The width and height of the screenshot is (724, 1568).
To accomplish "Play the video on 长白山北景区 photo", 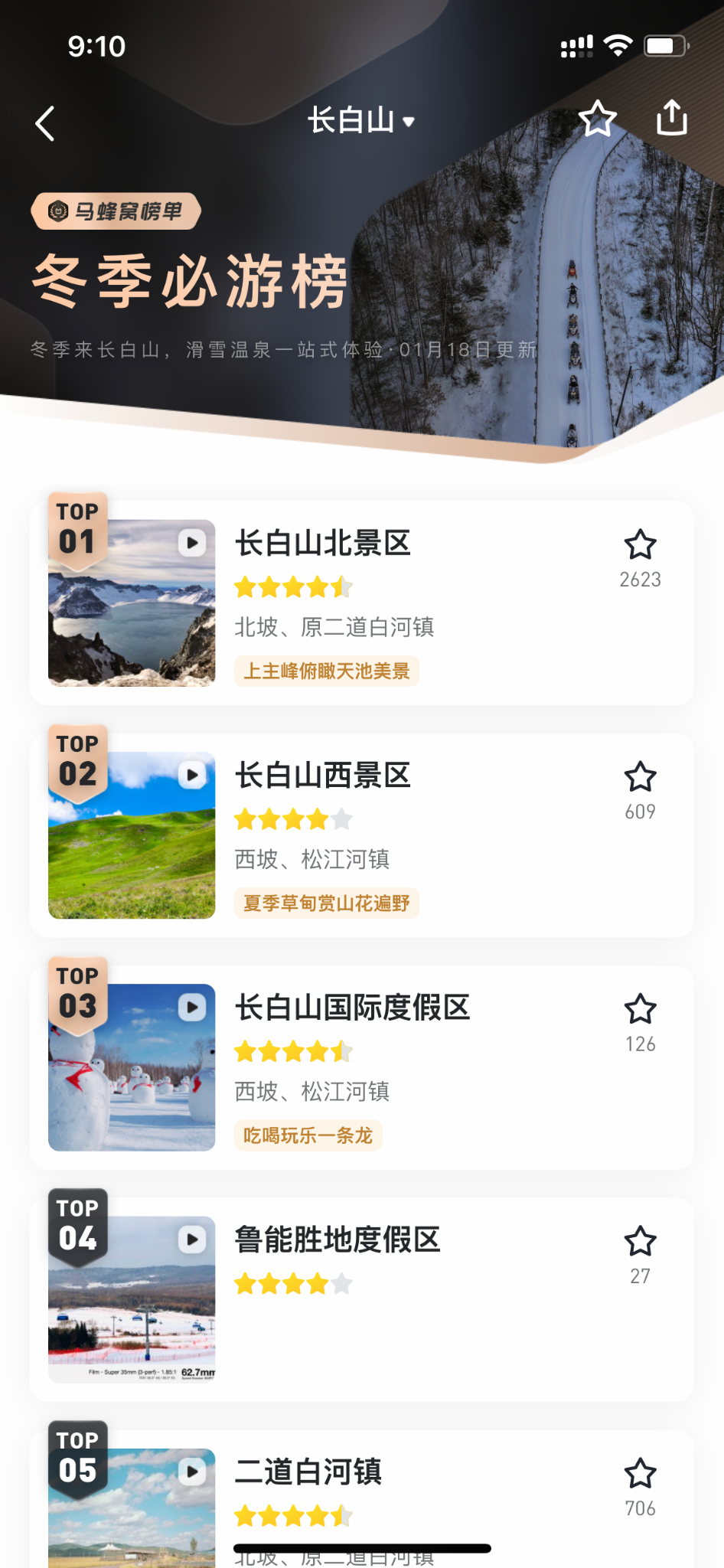I will click(x=192, y=543).
